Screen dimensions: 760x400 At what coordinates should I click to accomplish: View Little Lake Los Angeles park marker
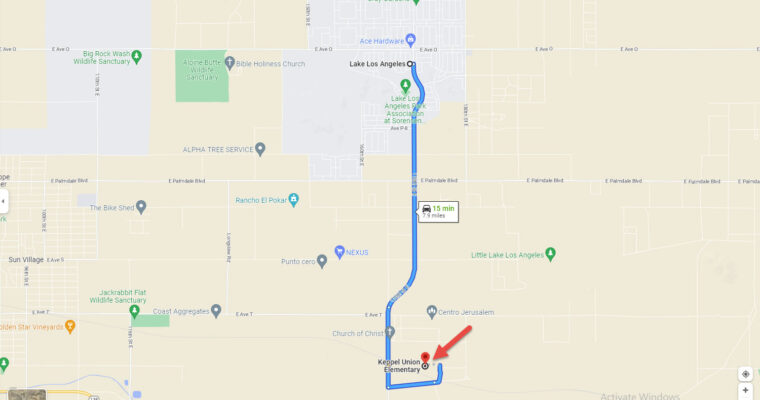(x=551, y=255)
